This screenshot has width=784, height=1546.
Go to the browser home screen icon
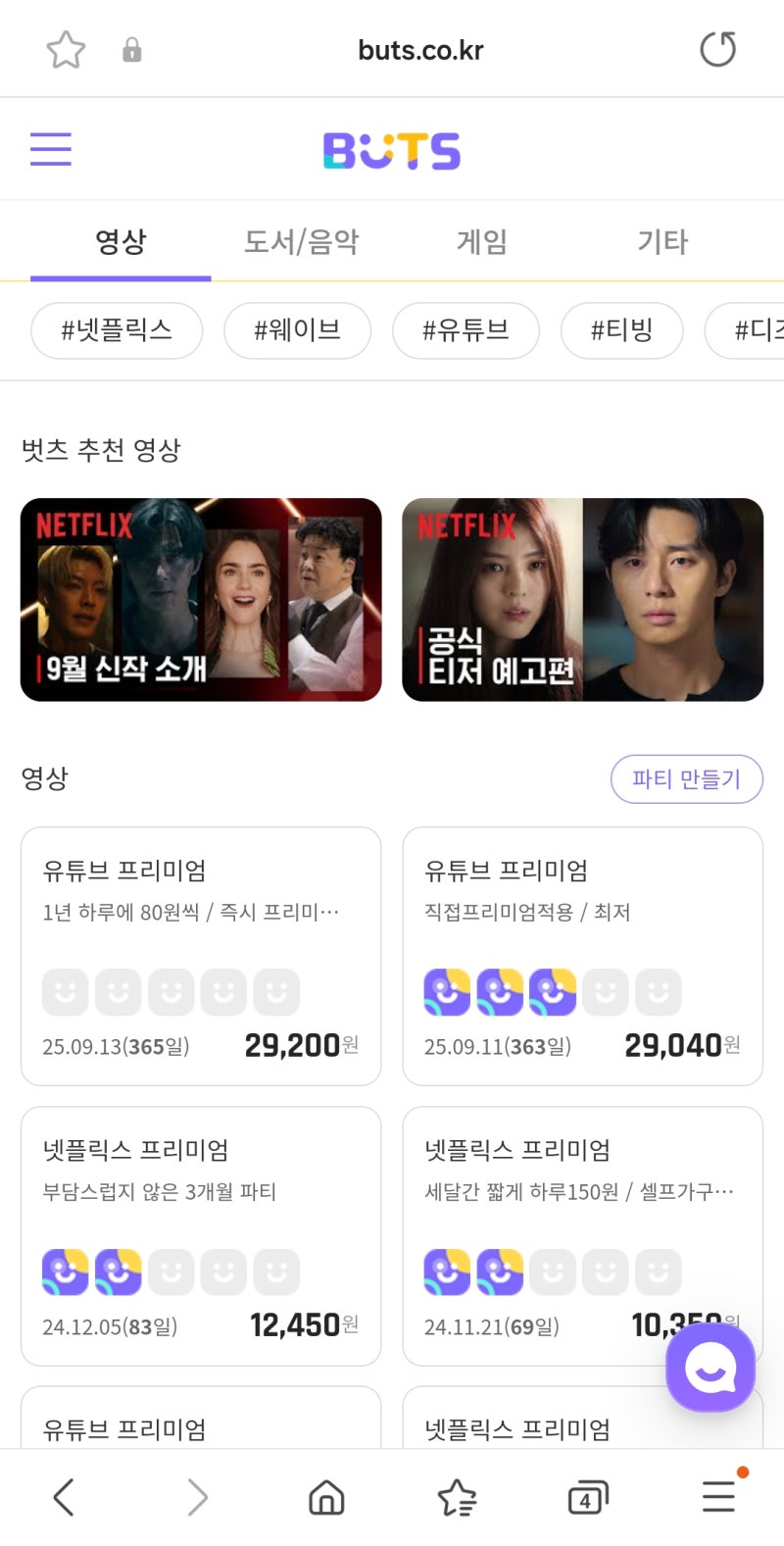tap(326, 1497)
